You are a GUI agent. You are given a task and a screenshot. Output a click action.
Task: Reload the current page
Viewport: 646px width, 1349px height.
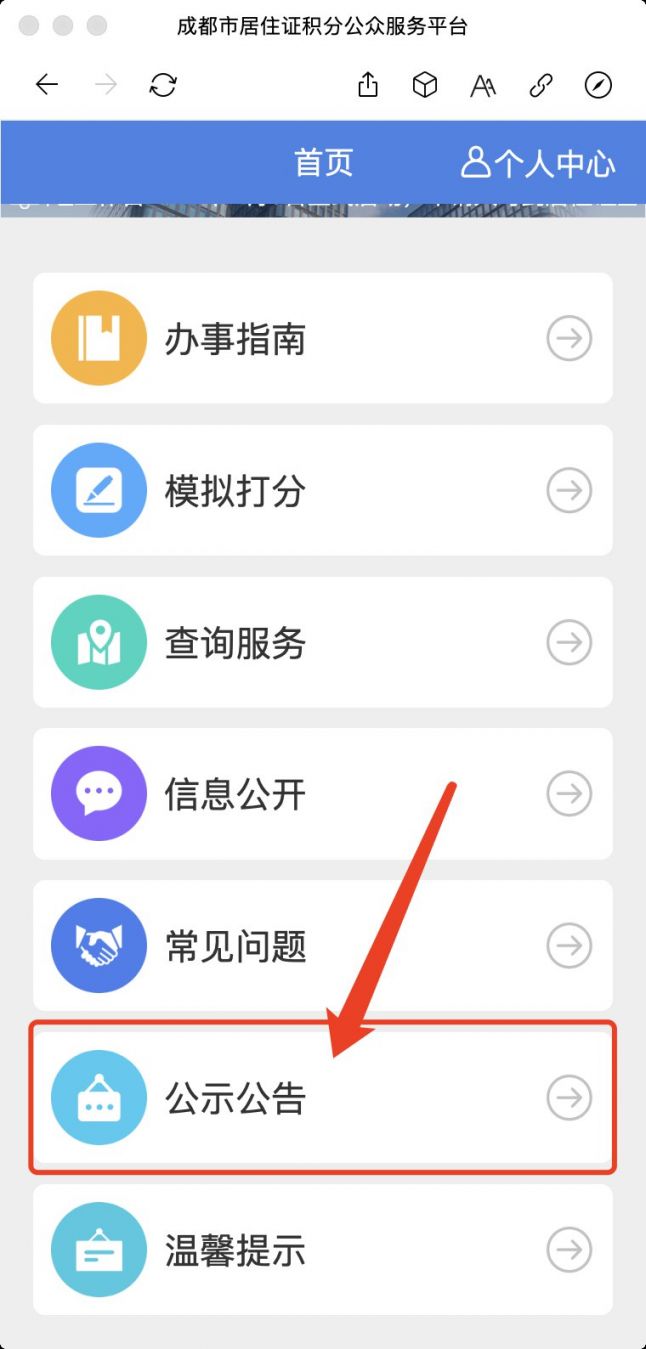[x=163, y=85]
